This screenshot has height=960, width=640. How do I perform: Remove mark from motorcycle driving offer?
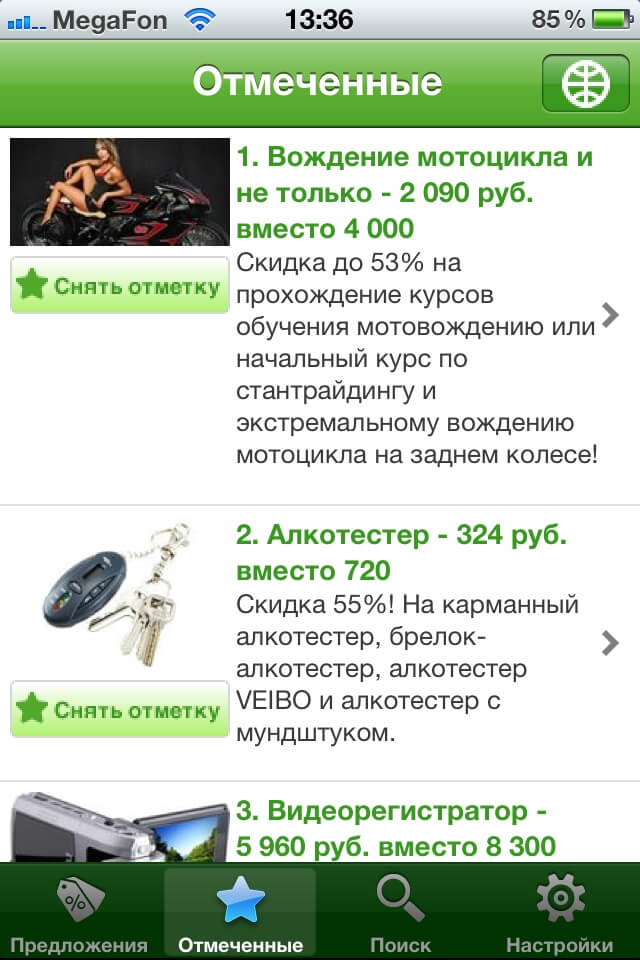point(120,286)
